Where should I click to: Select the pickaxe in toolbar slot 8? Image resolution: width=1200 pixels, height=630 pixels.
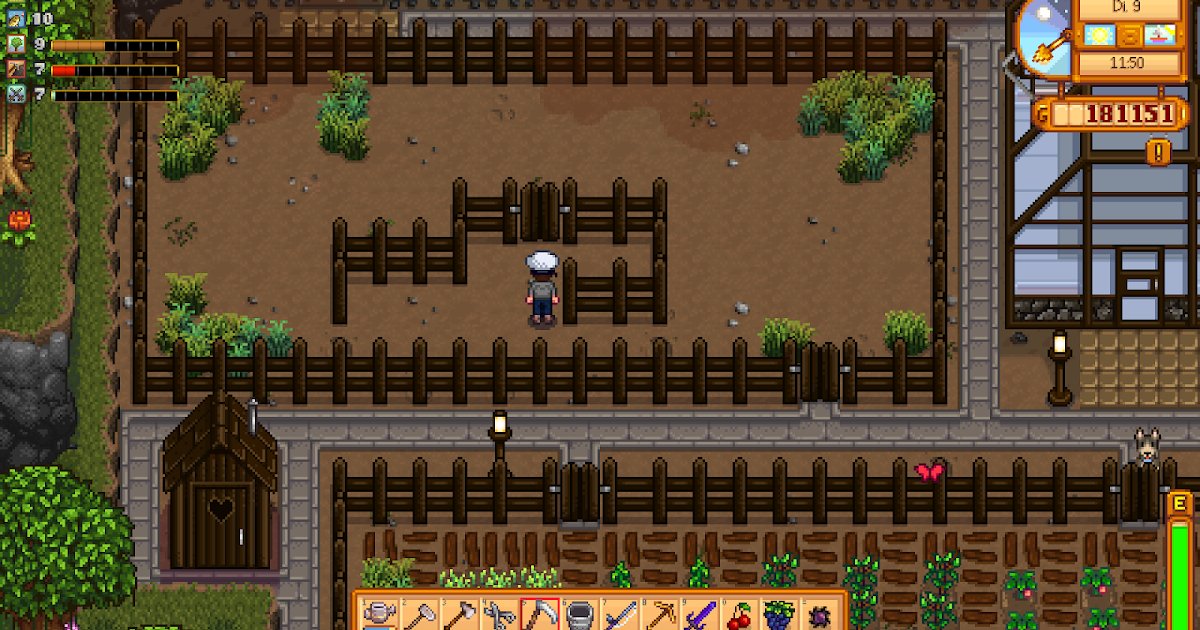(659, 613)
